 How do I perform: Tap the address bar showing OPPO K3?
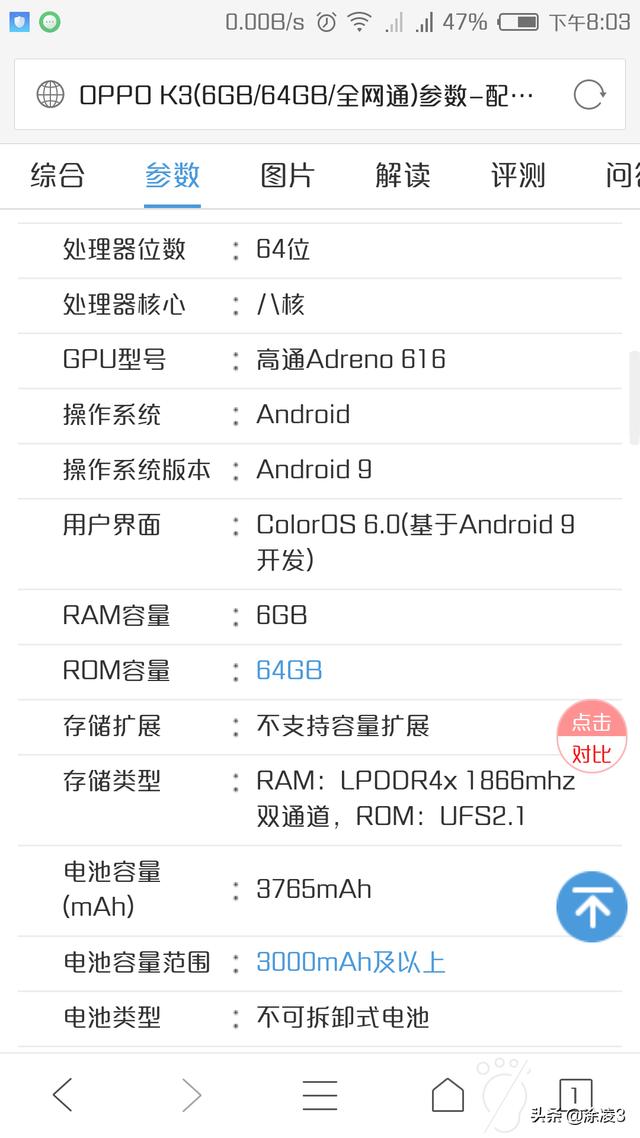pos(300,95)
